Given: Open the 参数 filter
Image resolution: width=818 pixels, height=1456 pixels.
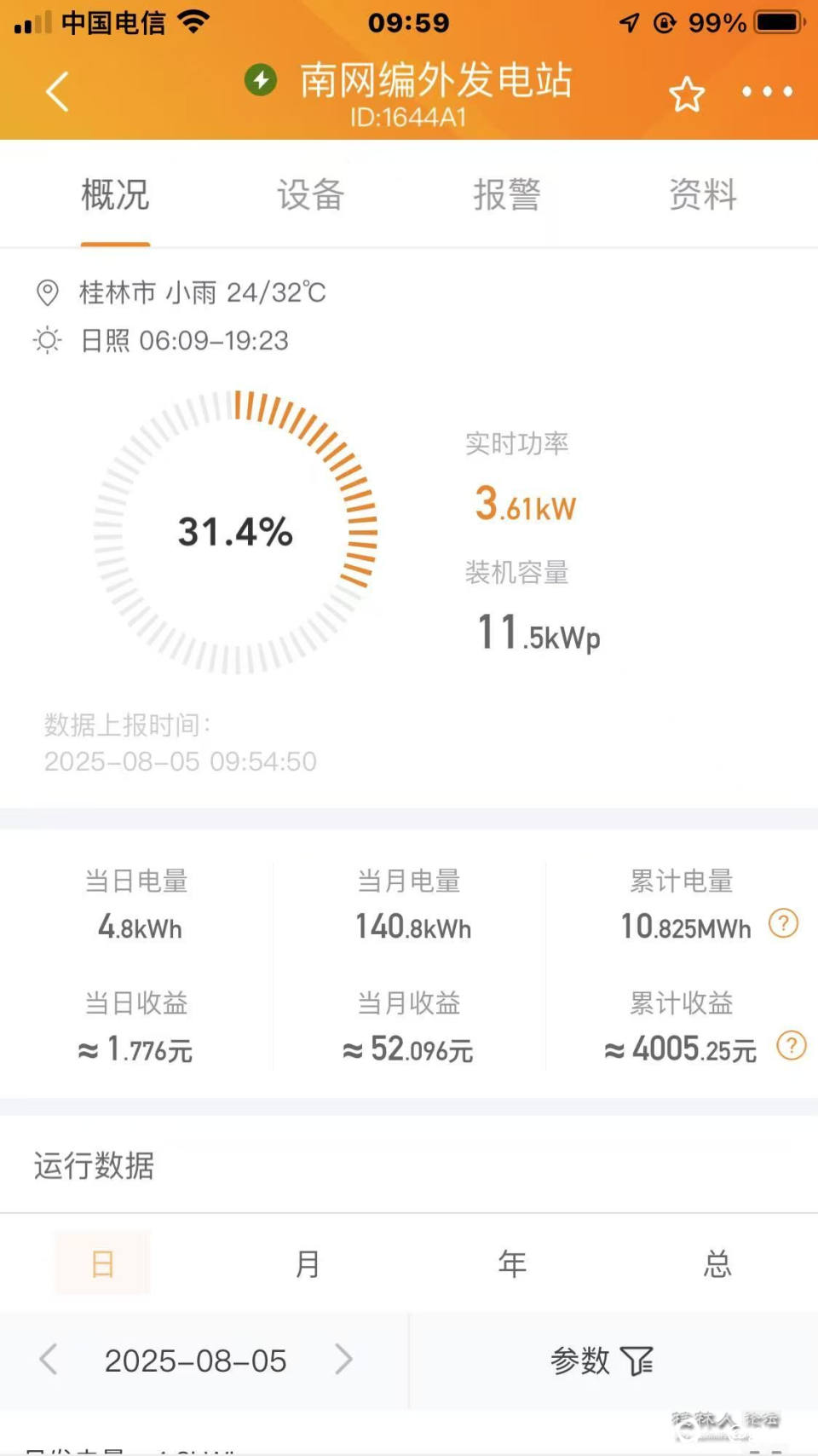Looking at the screenshot, I should pos(601,1361).
